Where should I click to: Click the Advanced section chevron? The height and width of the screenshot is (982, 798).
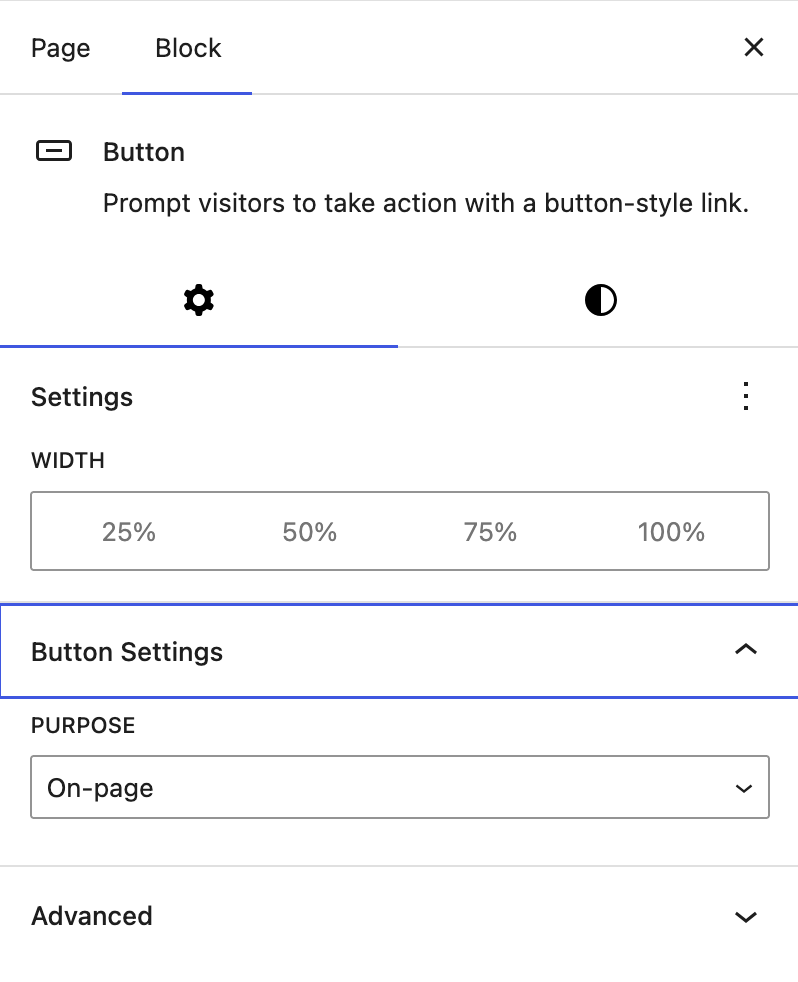[x=745, y=916]
